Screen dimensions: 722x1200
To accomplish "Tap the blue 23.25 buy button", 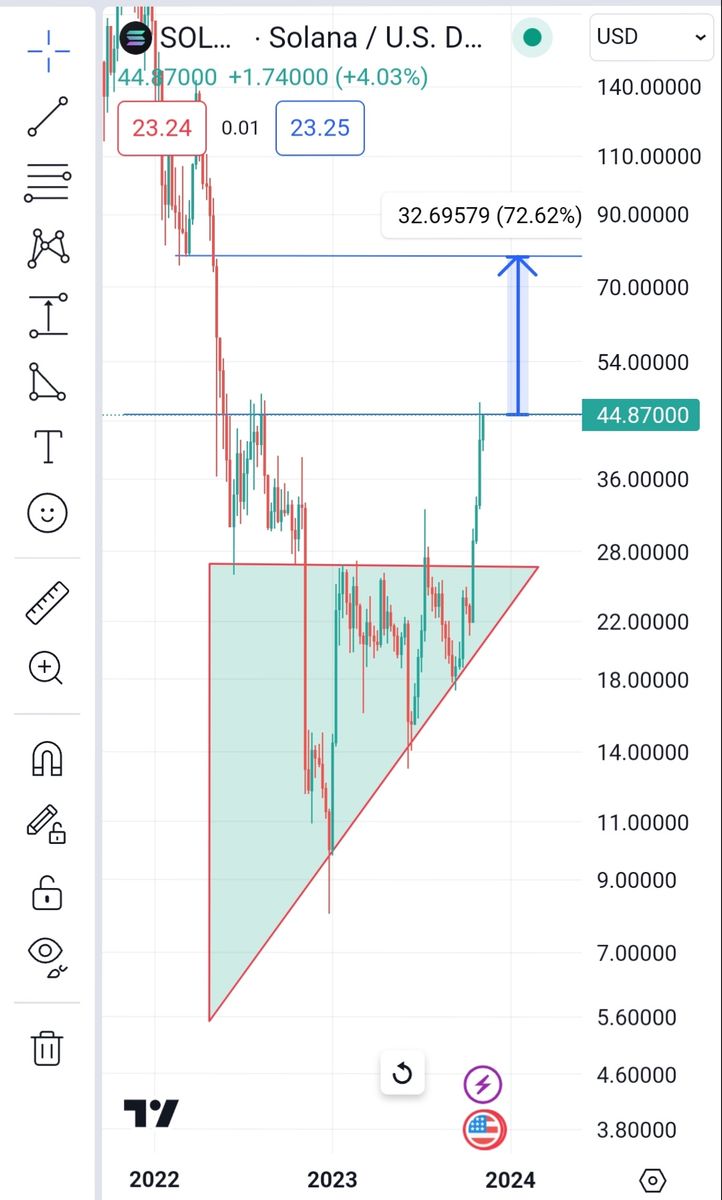I will (x=320, y=128).
